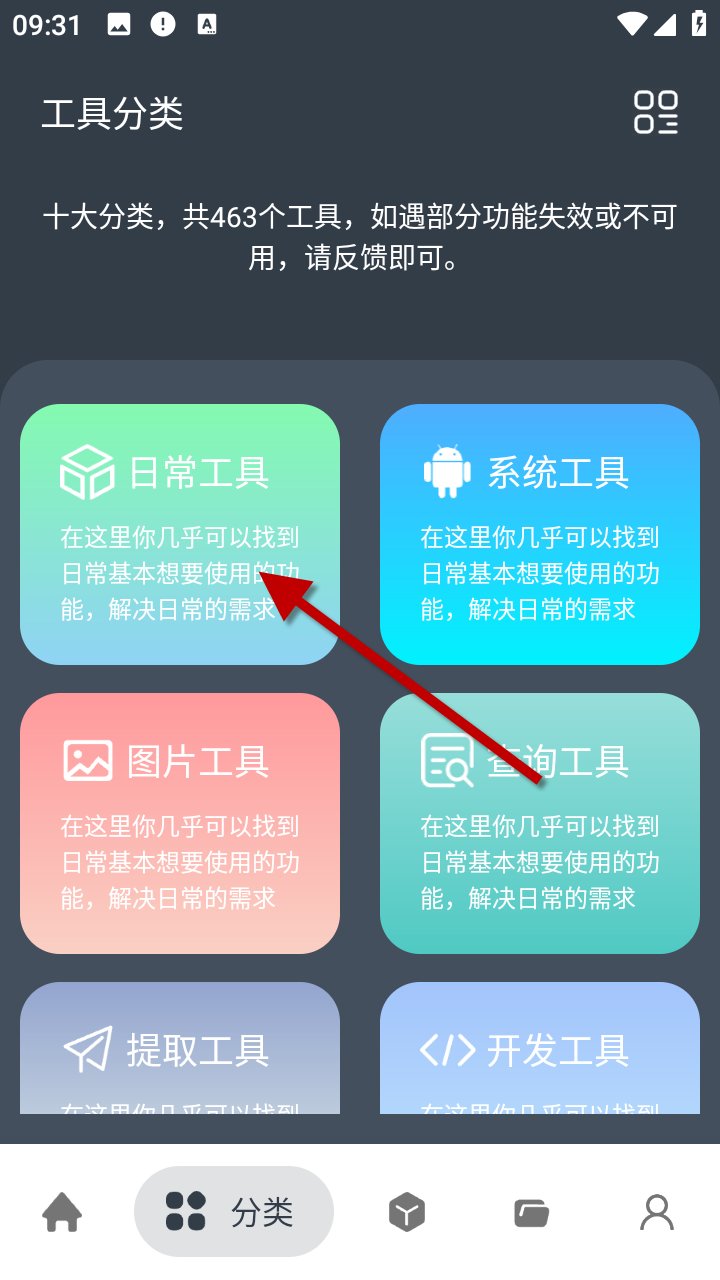This screenshot has height=1280, width=720.
Task: Open the 提取工具 category card
Action: [x=180, y=1048]
